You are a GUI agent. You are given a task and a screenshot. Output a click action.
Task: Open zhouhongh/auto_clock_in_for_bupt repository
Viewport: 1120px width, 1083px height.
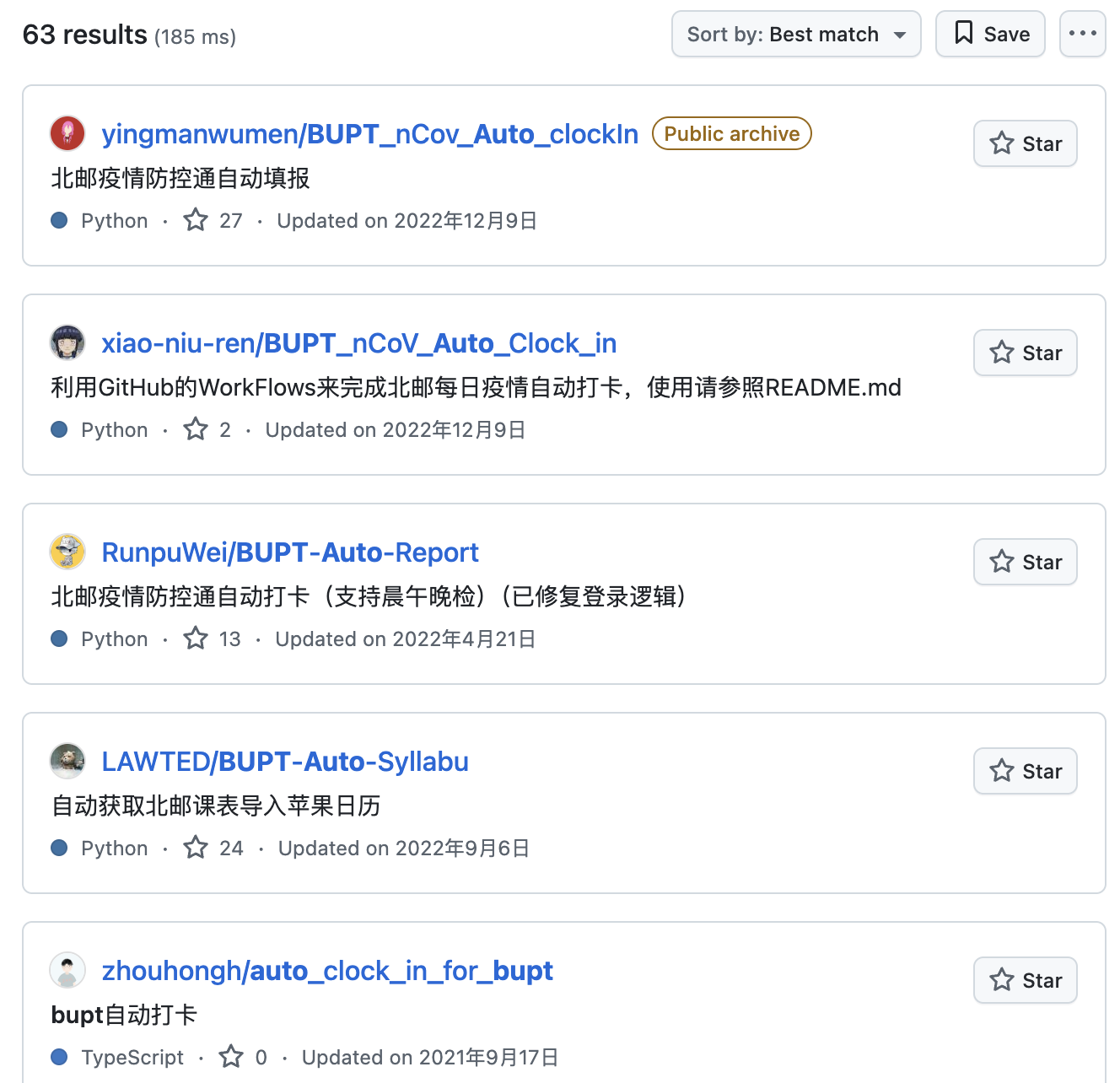[x=326, y=971]
